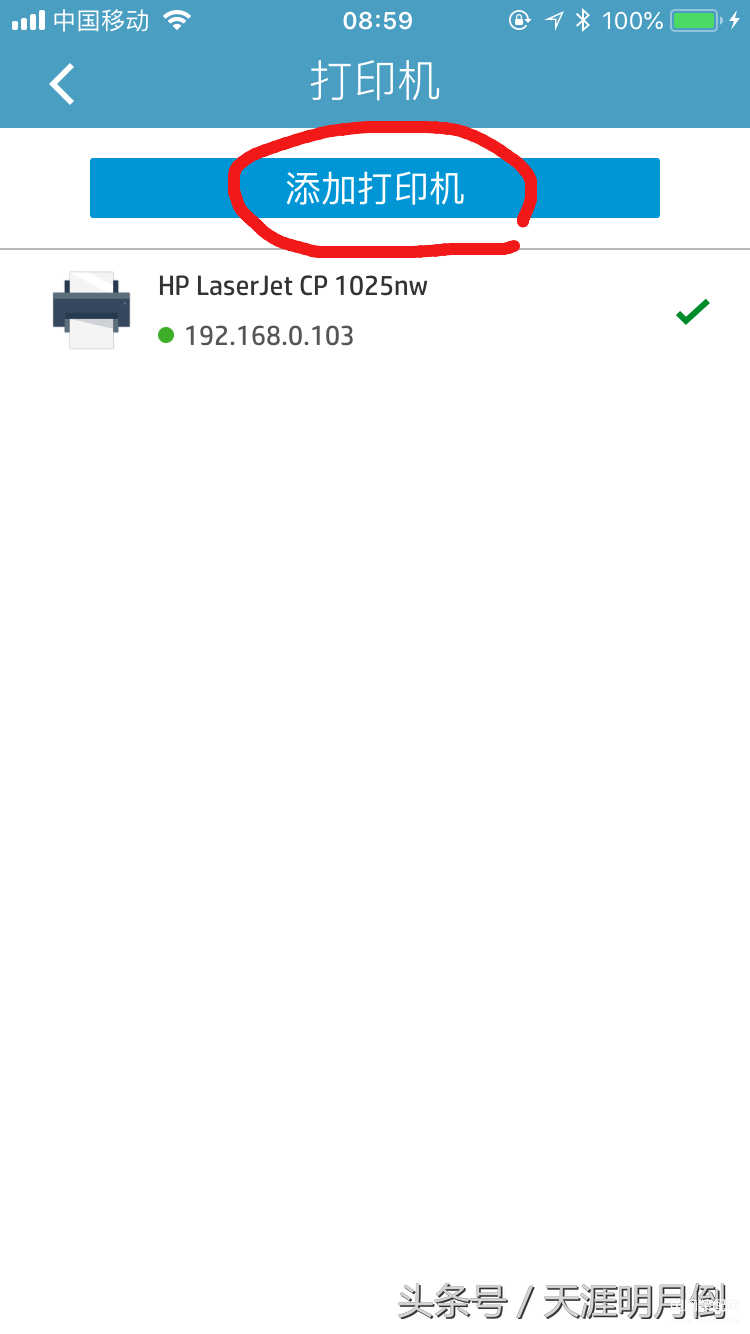Select the HP LaserJet CP 1025nw printer
This screenshot has height=1334, width=750.
tap(375, 310)
